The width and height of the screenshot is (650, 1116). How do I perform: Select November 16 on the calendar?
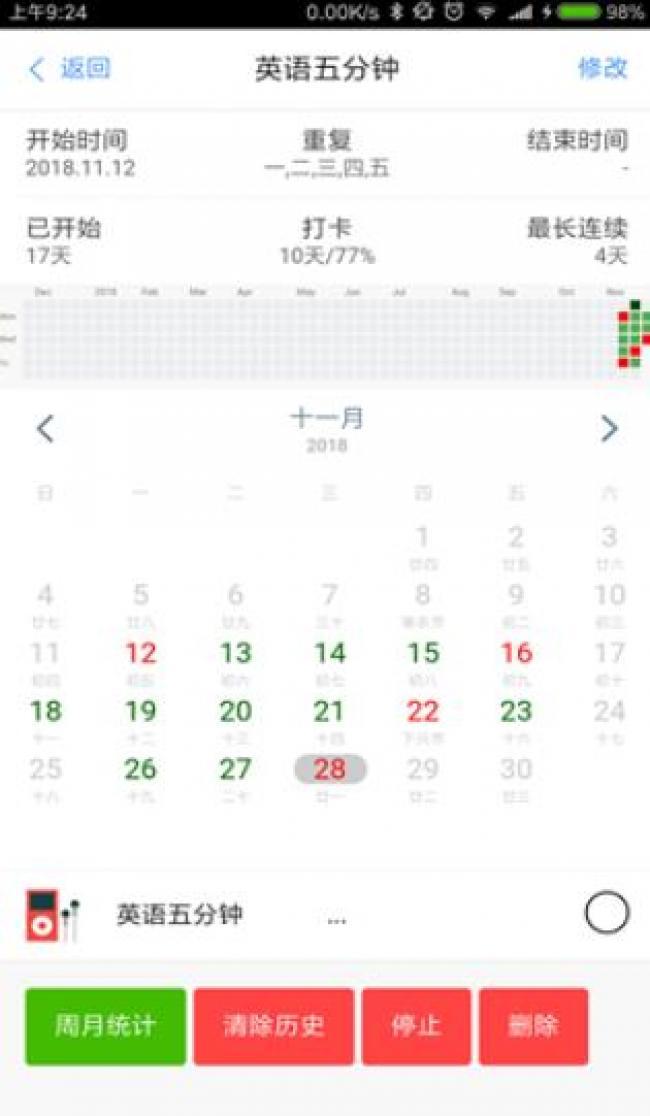point(516,654)
